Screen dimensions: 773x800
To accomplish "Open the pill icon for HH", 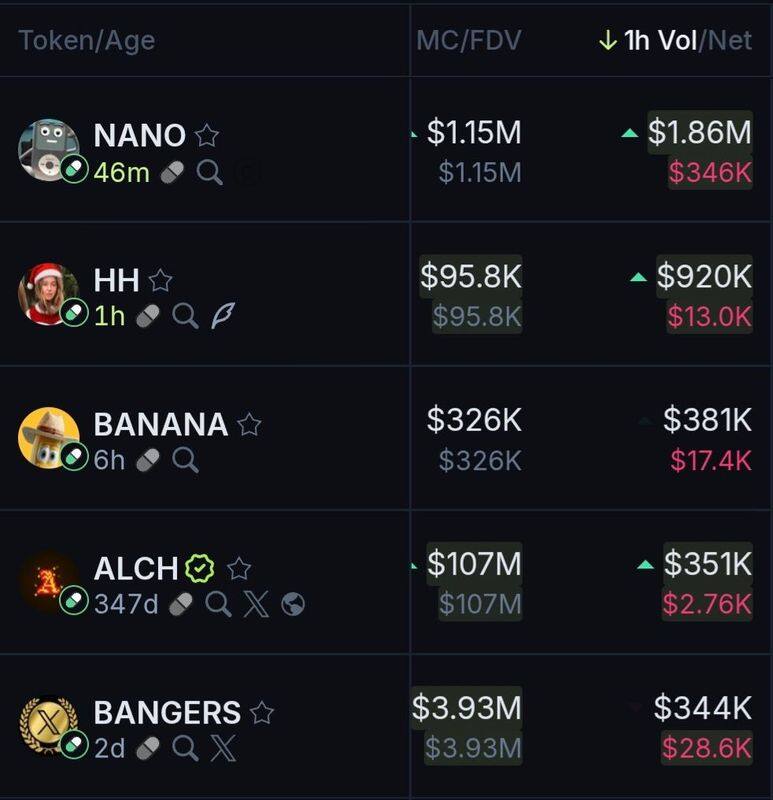I will point(148,317).
